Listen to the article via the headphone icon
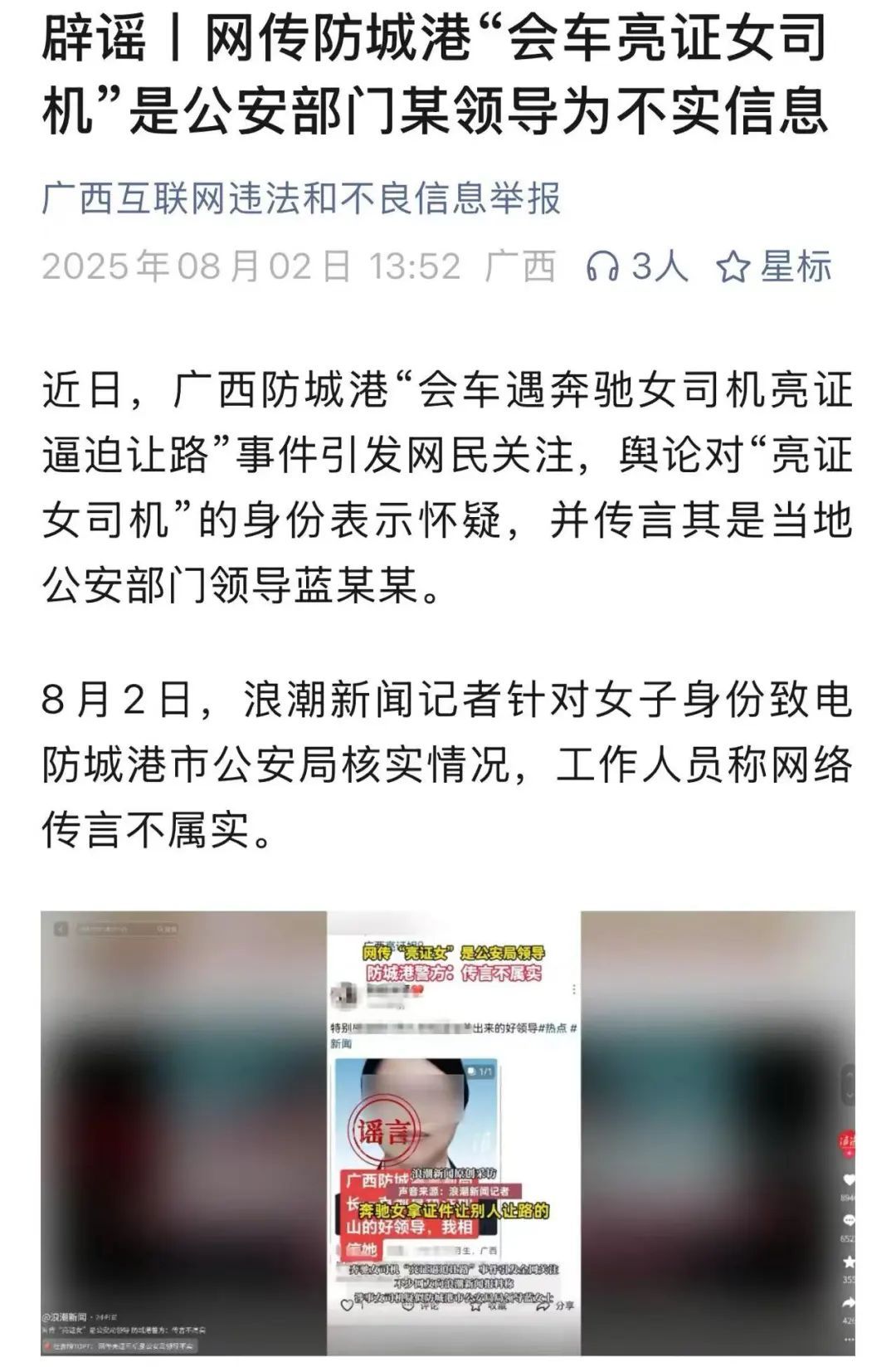896x1367 pixels. pos(603,267)
